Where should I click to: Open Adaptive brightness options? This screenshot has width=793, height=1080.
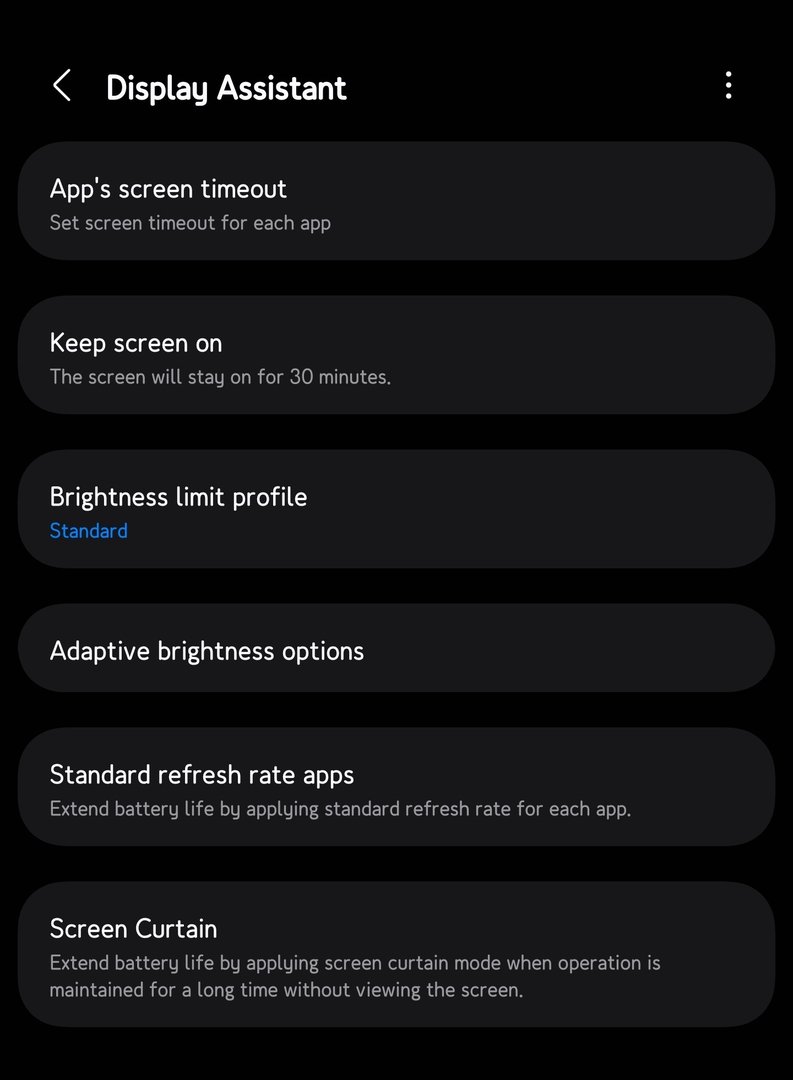(396, 649)
